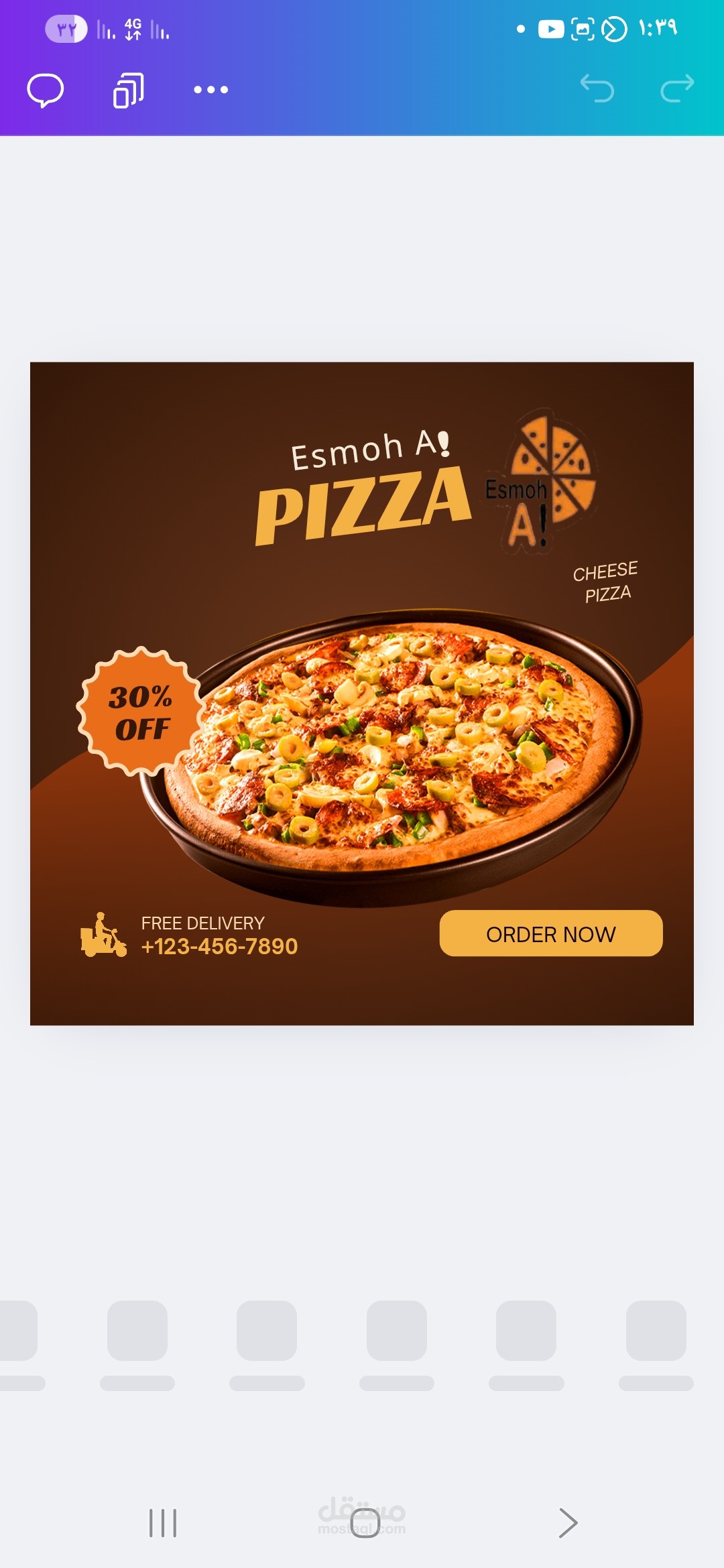Viewport: 724px width, 1568px height.
Task: Open the comments bubble
Action: coord(46,90)
